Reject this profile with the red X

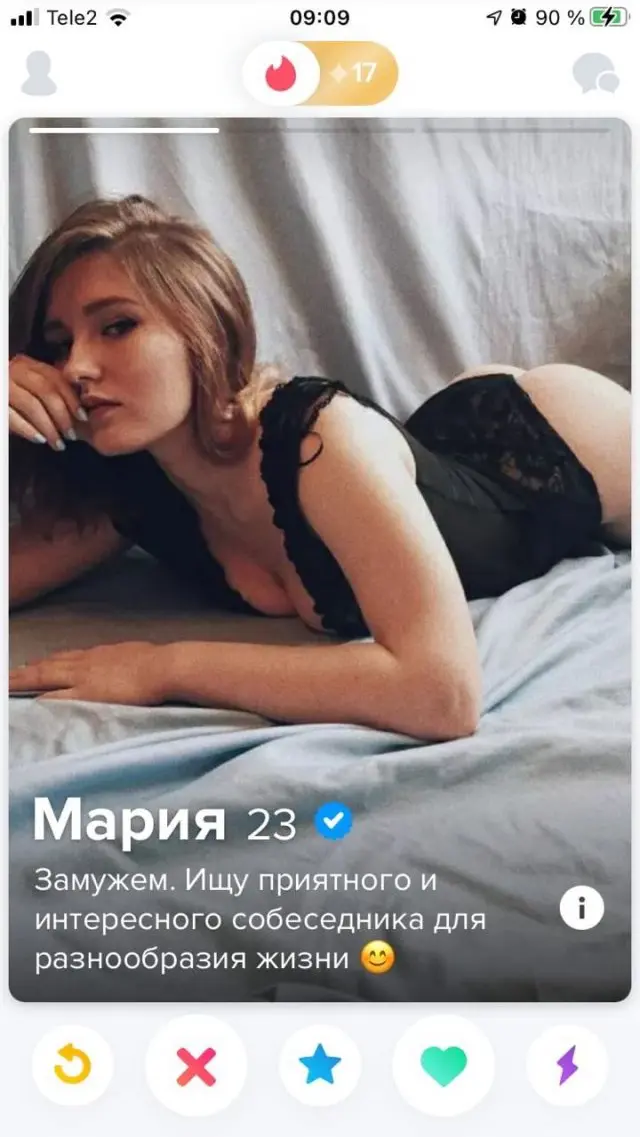click(x=196, y=1066)
